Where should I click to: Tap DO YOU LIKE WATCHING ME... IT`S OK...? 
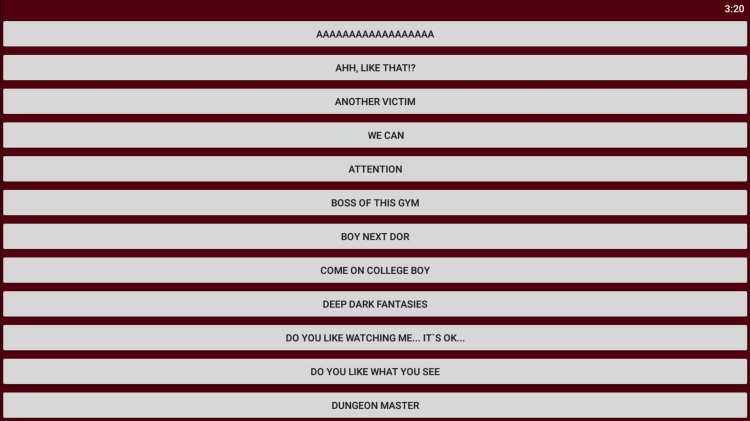(x=375, y=338)
